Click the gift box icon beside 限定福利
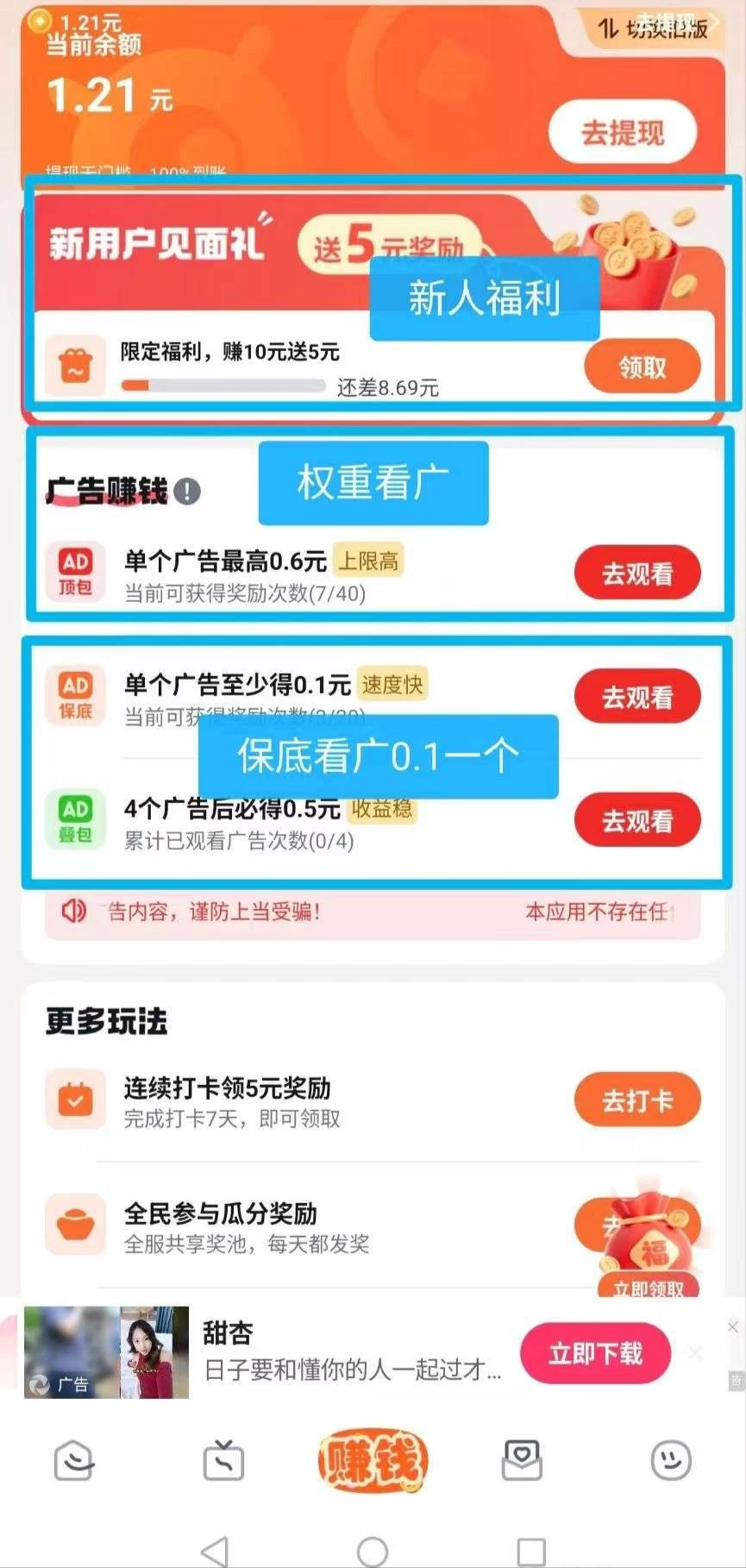The height and width of the screenshot is (1568, 746). coord(74,366)
